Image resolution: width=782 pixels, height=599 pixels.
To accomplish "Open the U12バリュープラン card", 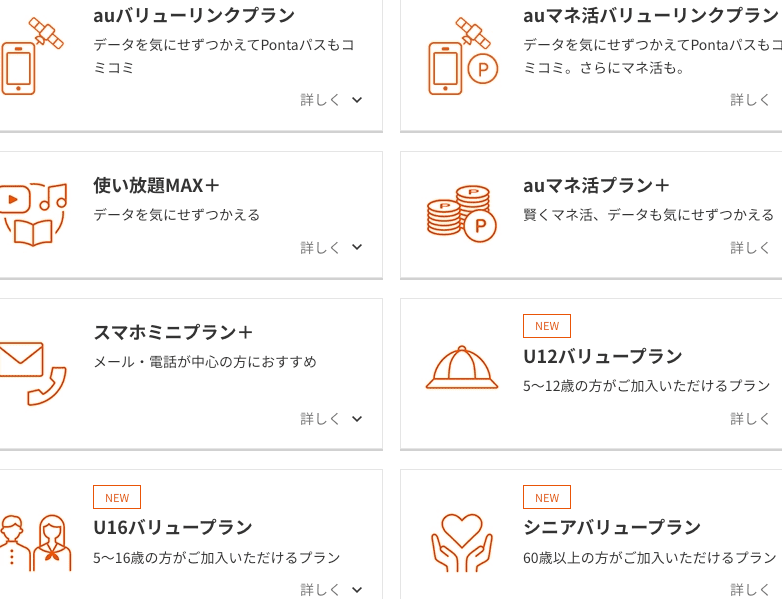I will pos(602,356).
